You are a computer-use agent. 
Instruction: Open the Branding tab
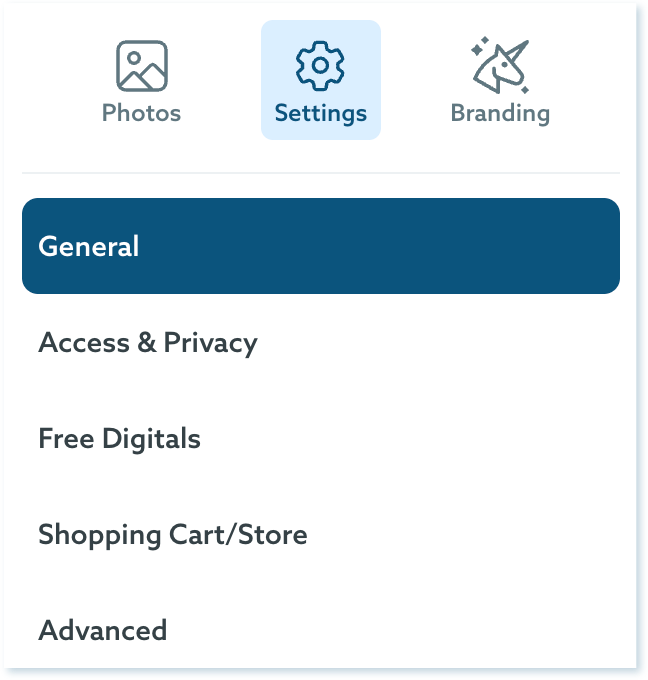[500, 82]
